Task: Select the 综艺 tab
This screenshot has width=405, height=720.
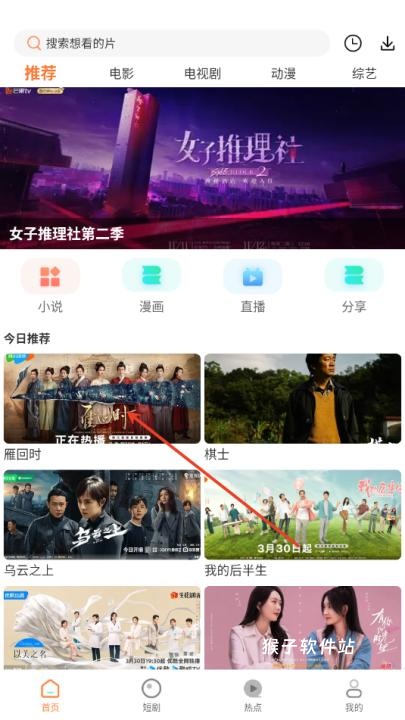Action: (364, 73)
